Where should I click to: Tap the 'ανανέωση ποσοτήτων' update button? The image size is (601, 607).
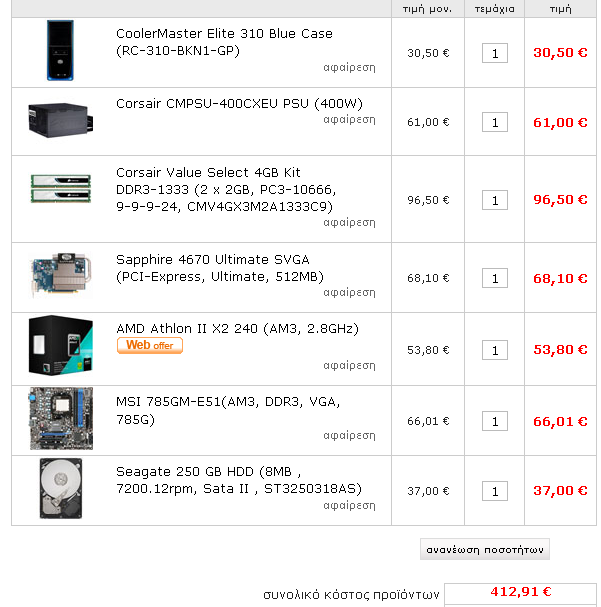(485, 550)
